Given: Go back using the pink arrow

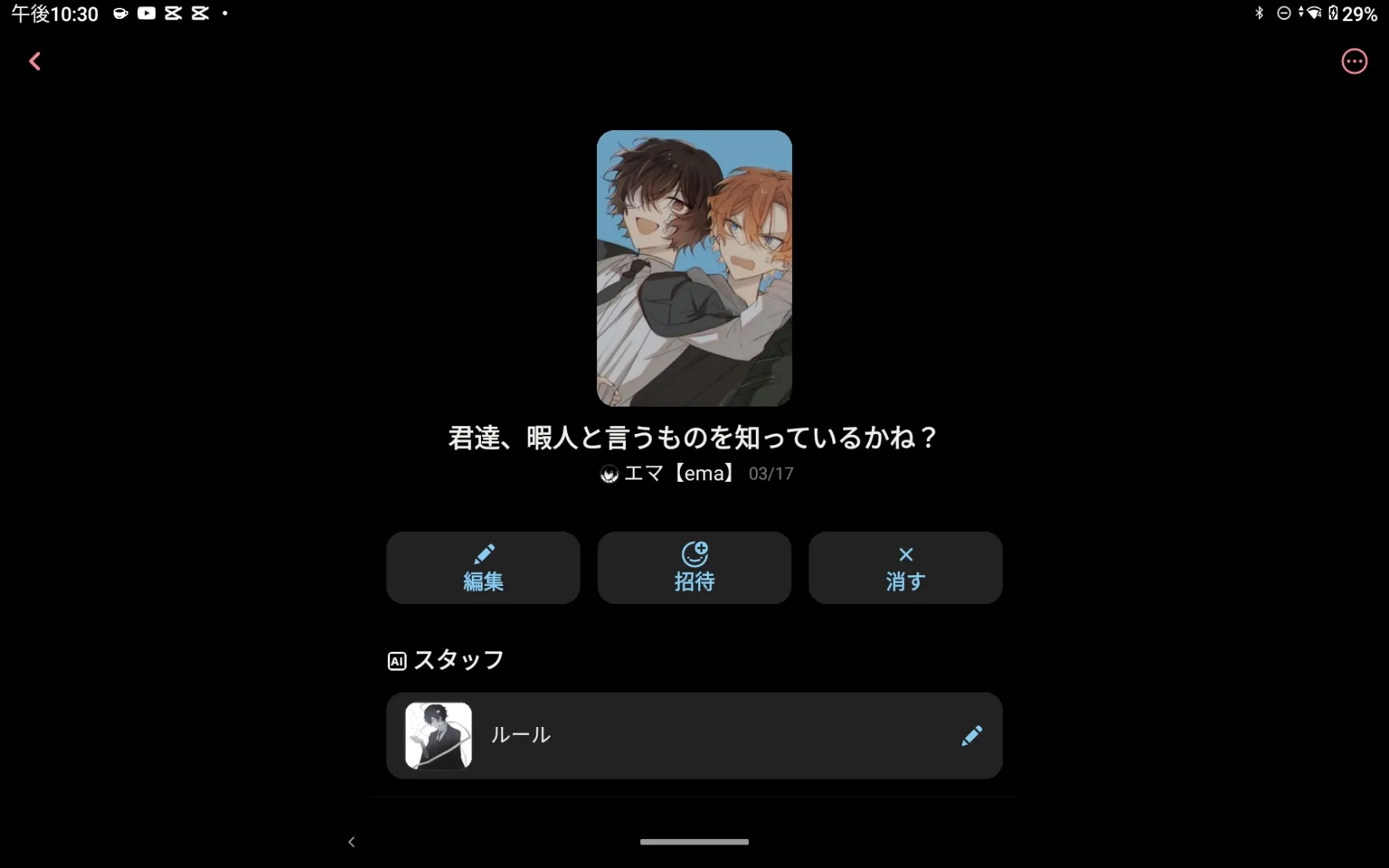Looking at the screenshot, I should tap(34, 62).
